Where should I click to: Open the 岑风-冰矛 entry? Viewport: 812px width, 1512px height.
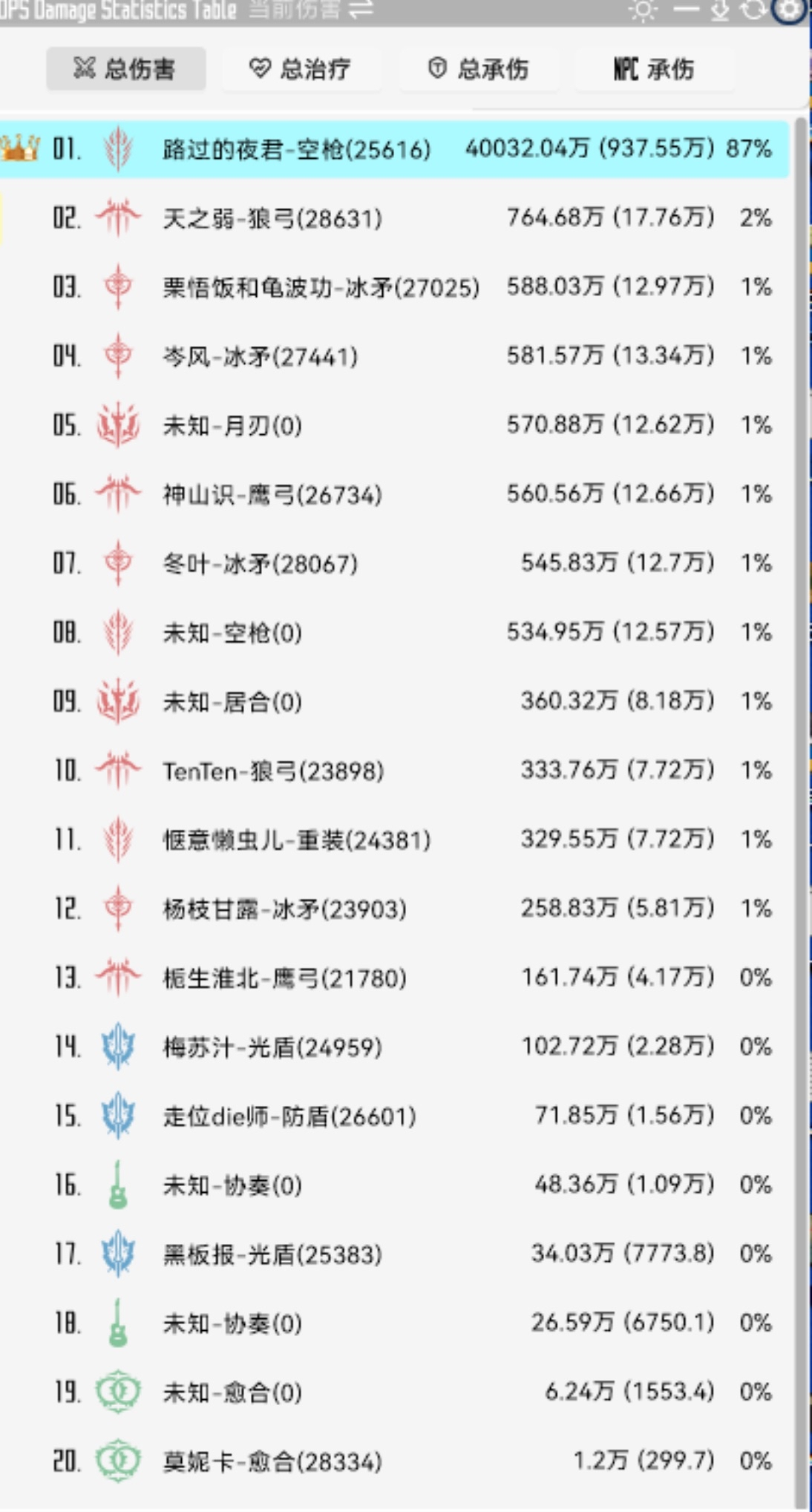coord(394,356)
